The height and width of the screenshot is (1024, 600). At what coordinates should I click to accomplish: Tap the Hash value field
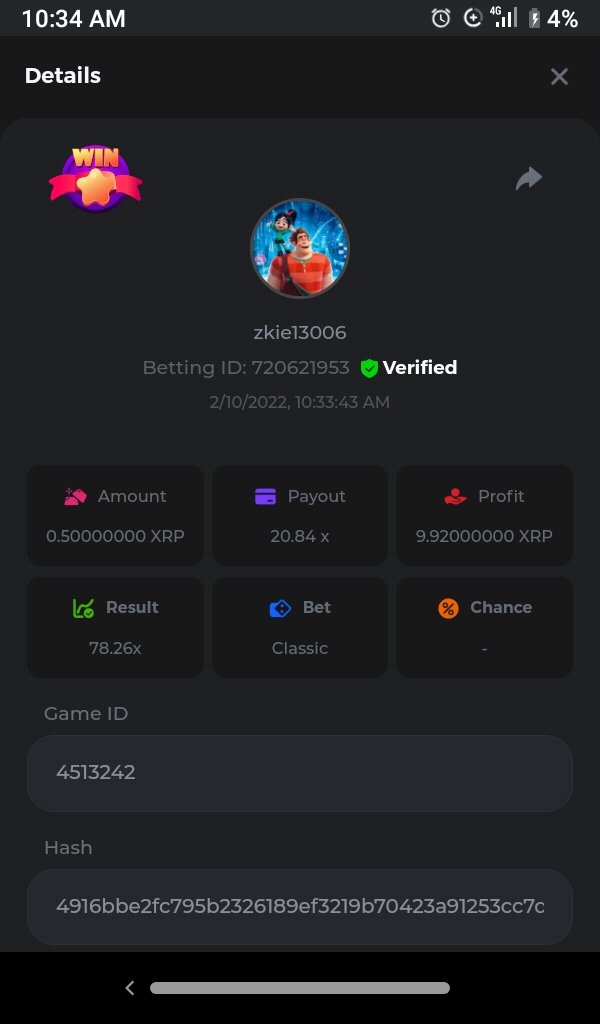299,907
